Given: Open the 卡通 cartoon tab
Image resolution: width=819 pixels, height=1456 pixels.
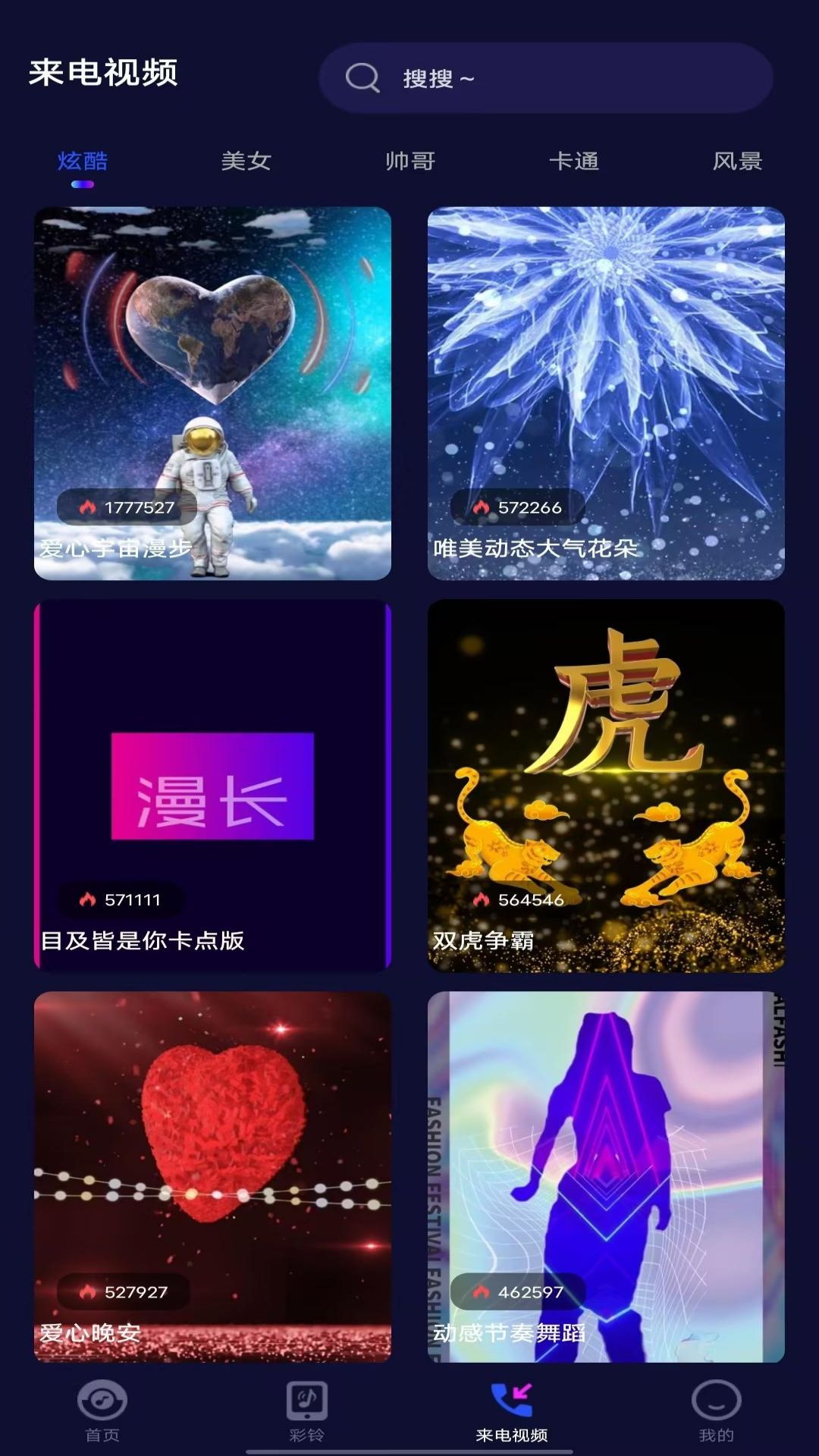Looking at the screenshot, I should click(x=575, y=161).
